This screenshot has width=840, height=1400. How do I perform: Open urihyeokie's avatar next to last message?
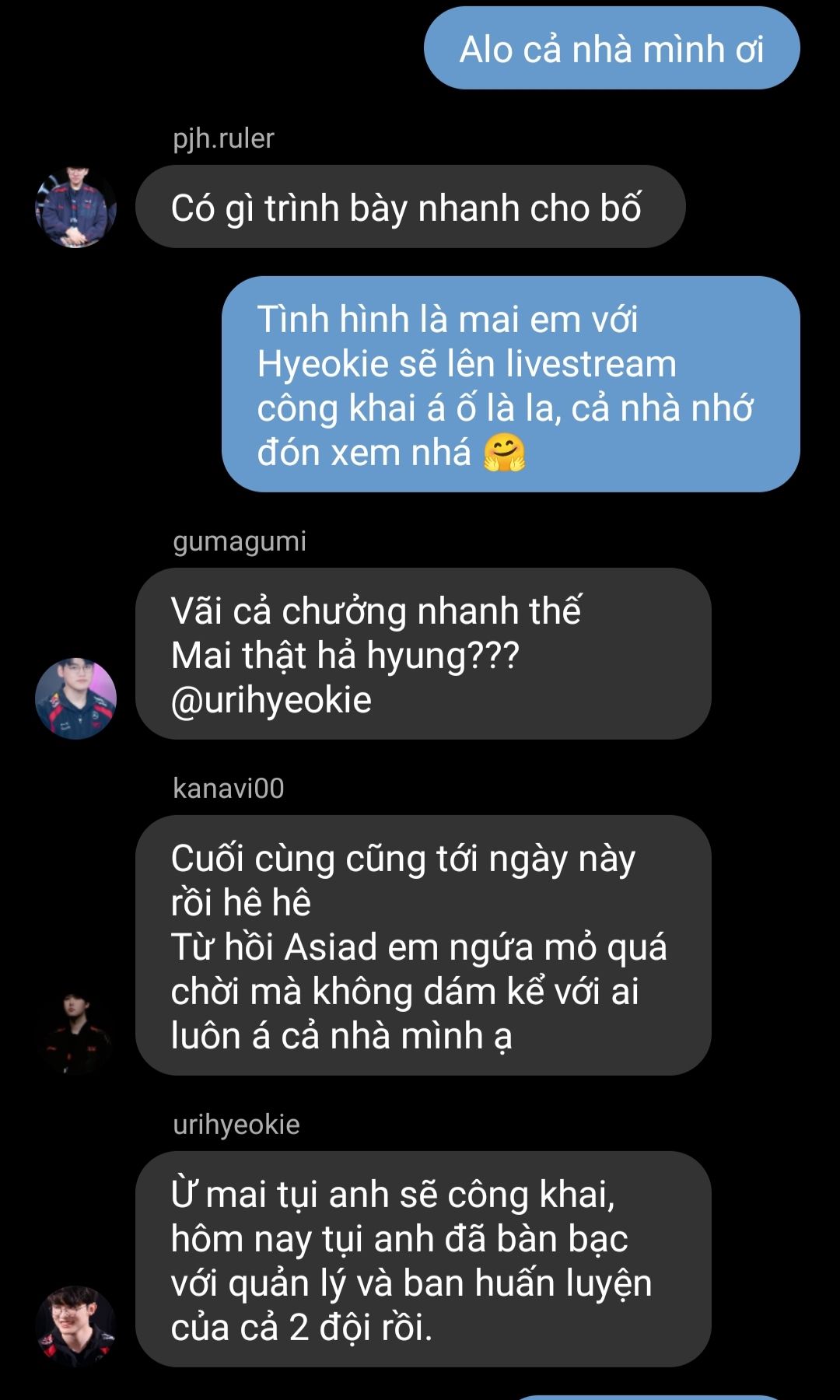click(75, 1326)
